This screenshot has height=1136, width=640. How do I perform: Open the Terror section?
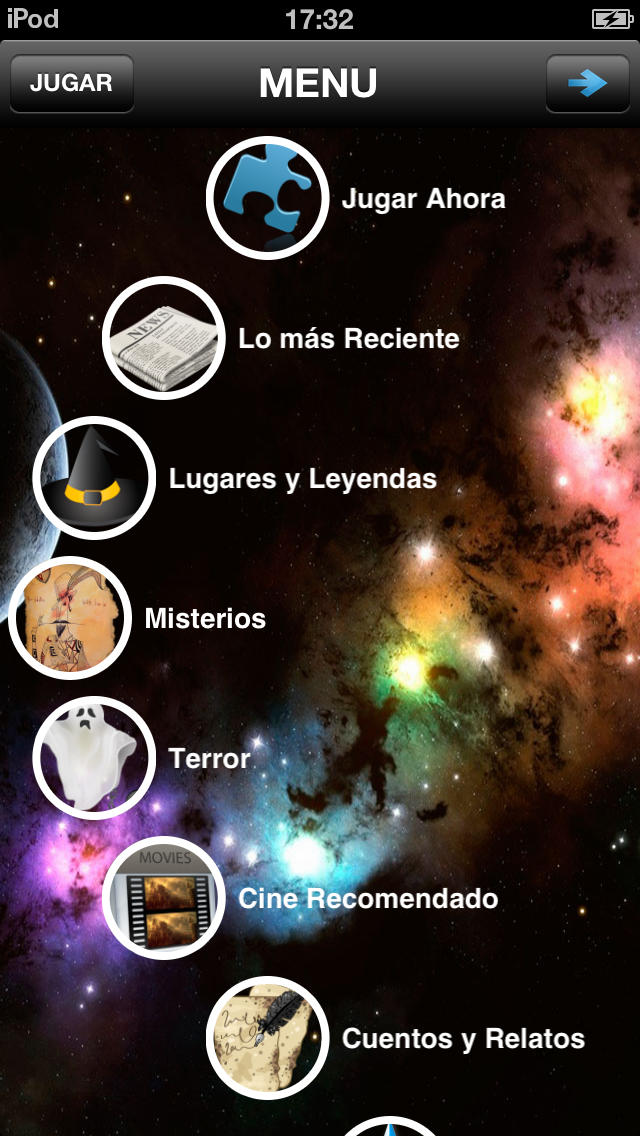tap(94, 758)
